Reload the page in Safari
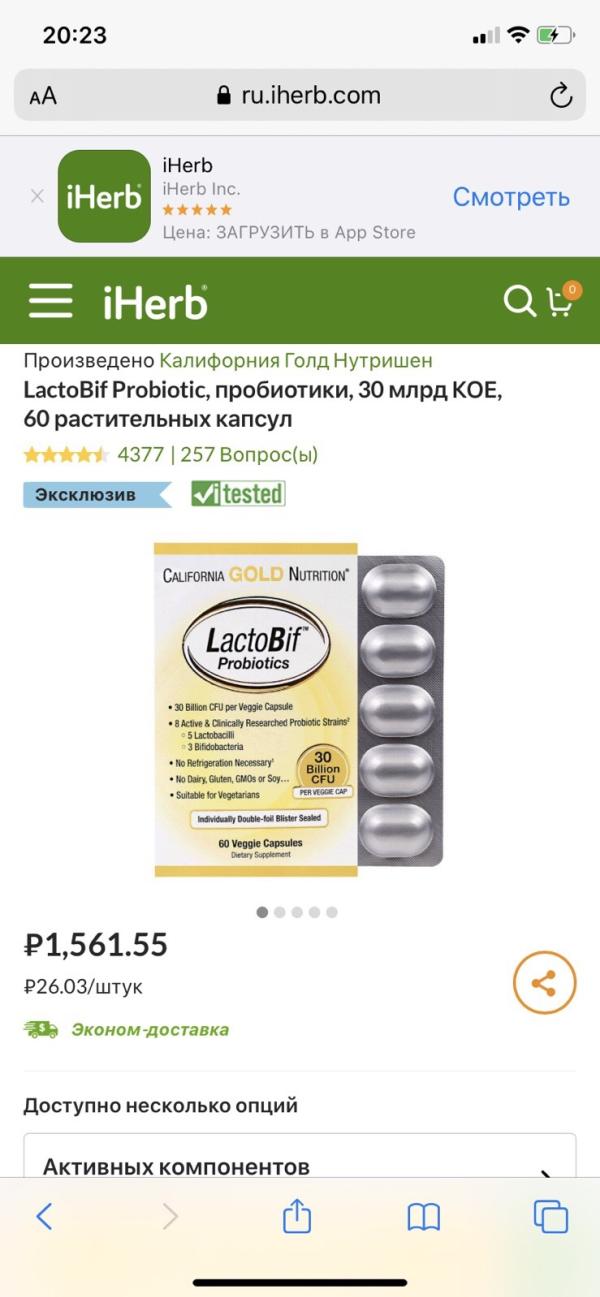 (561, 96)
